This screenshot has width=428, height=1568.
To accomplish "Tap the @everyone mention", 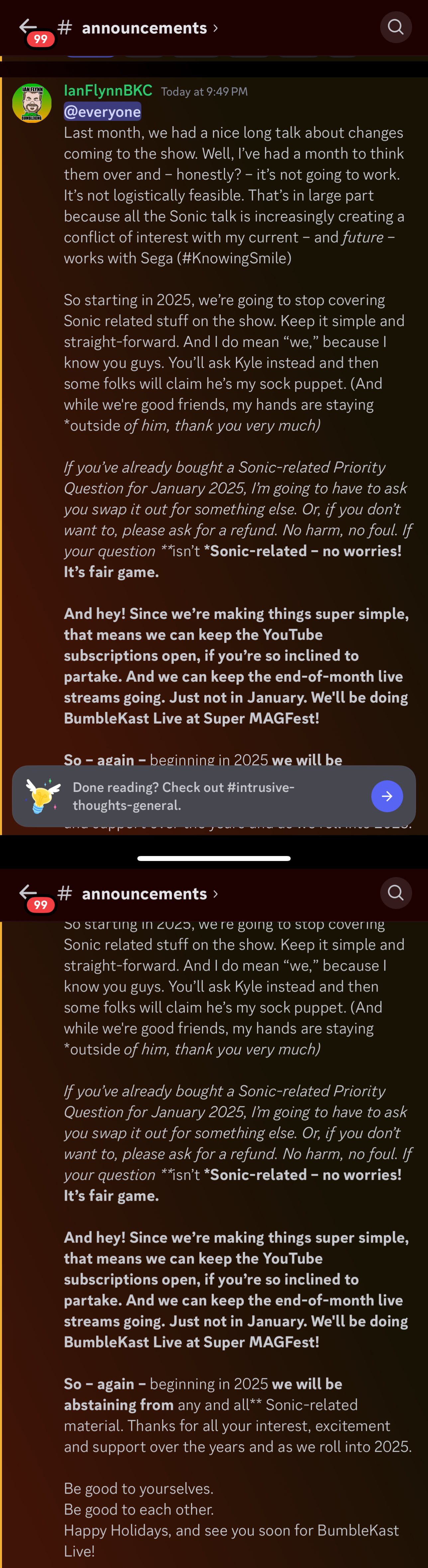I will pyautogui.click(x=102, y=111).
